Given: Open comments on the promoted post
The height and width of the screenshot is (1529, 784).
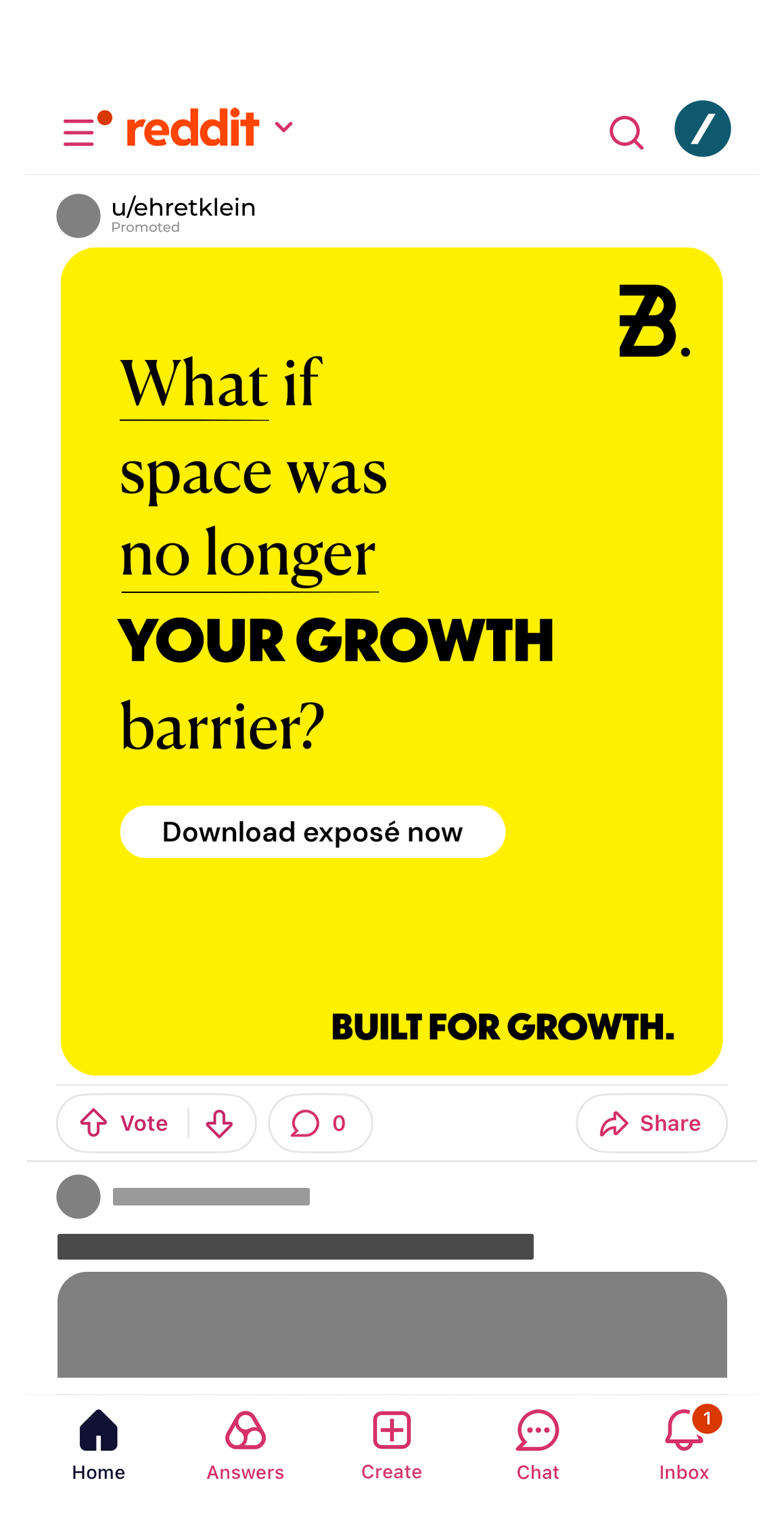Looking at the screenshot, I should coord(319,1123).
